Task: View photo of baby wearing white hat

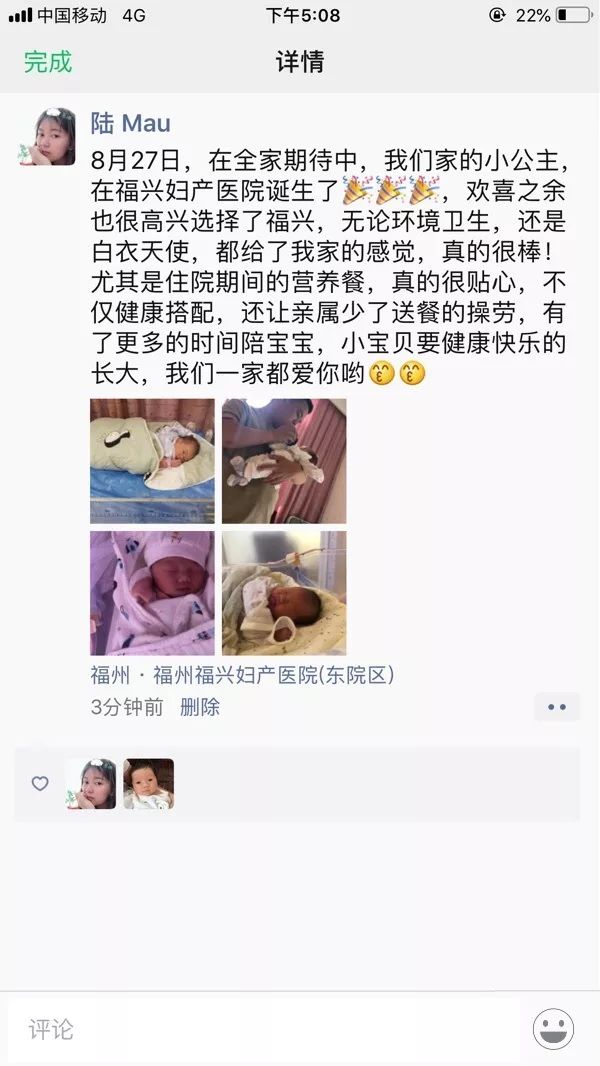Action: (x=152, y=592)
